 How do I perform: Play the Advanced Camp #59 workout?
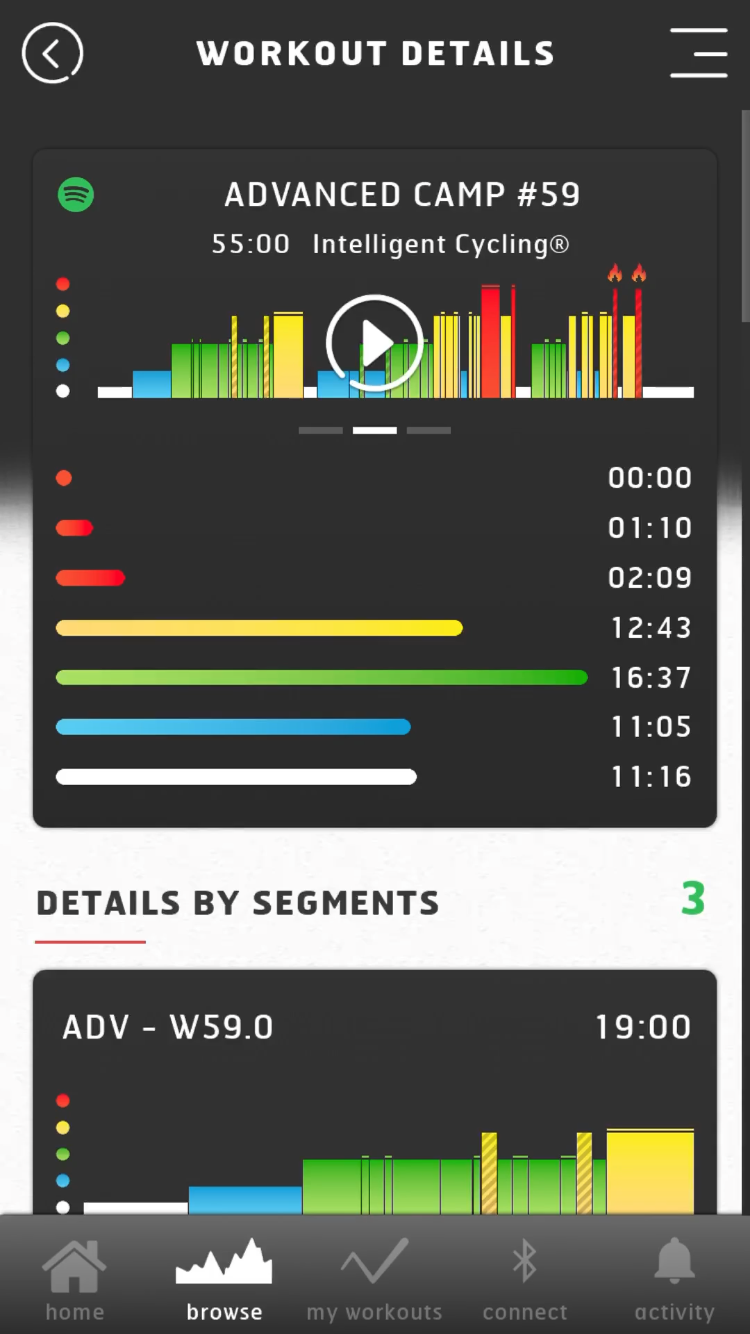pos(375,343)
